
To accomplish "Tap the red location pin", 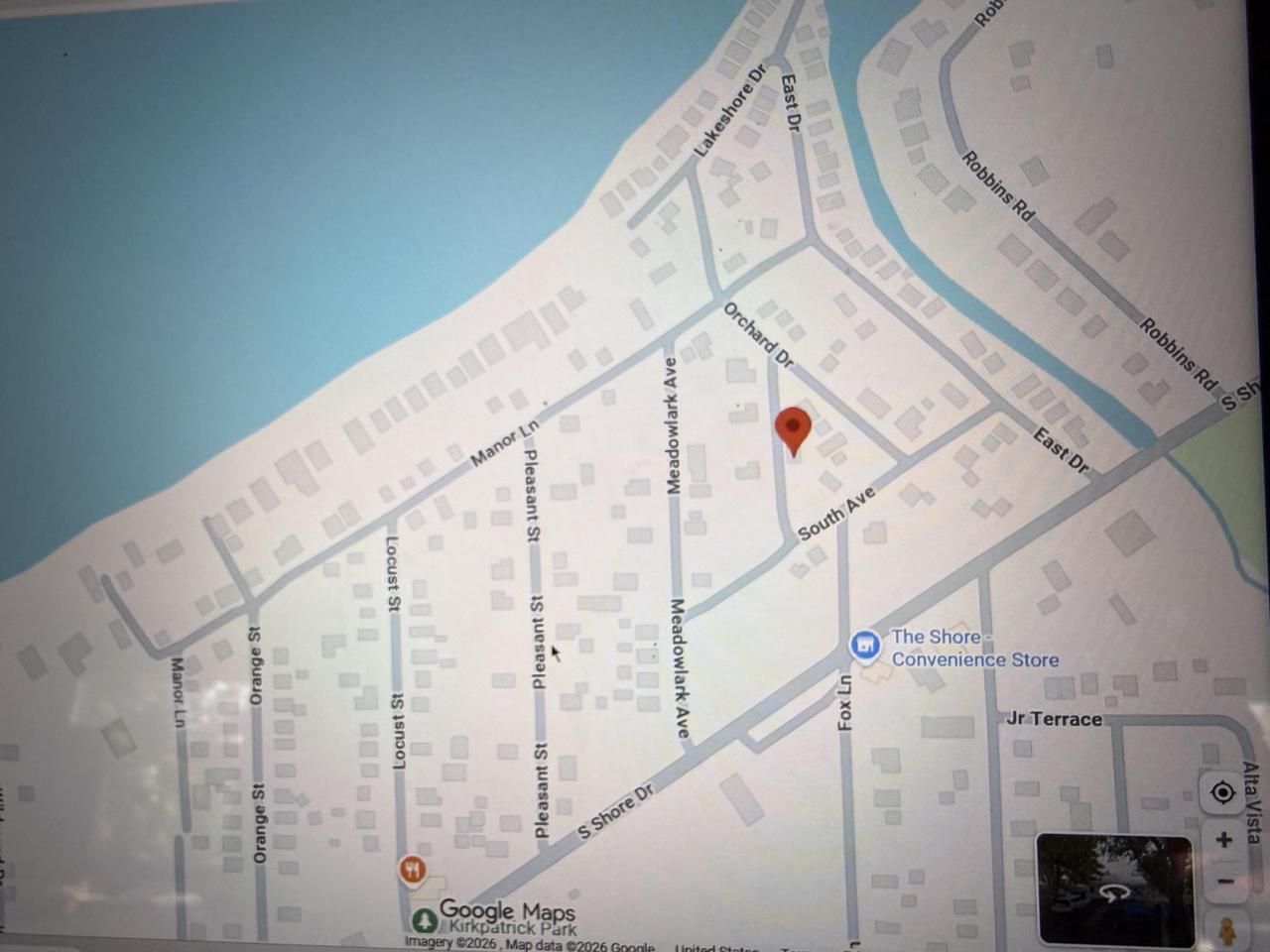I will [x=793, y=430].
